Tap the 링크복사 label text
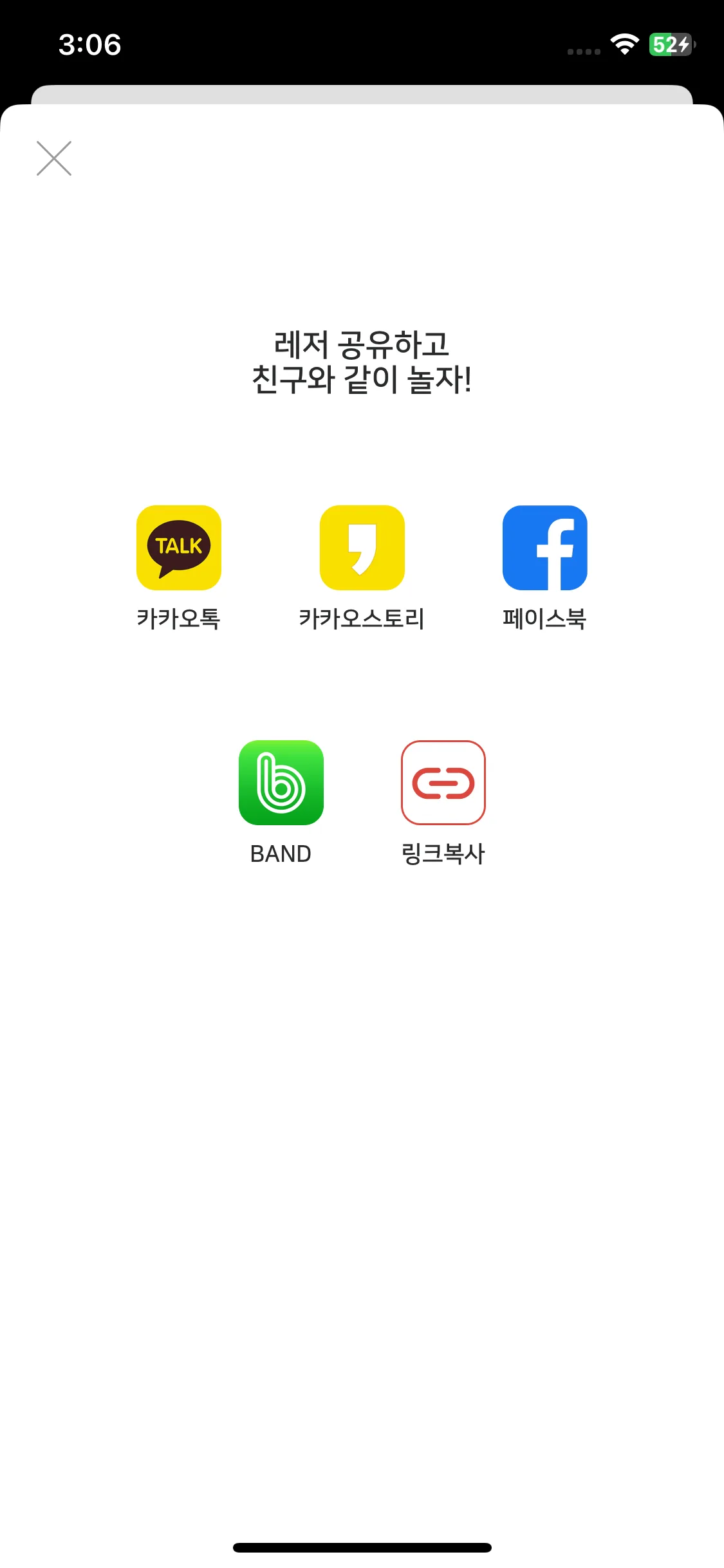Image resolution: width=724 pixels, height=1568 pixels. pos(443,854)
